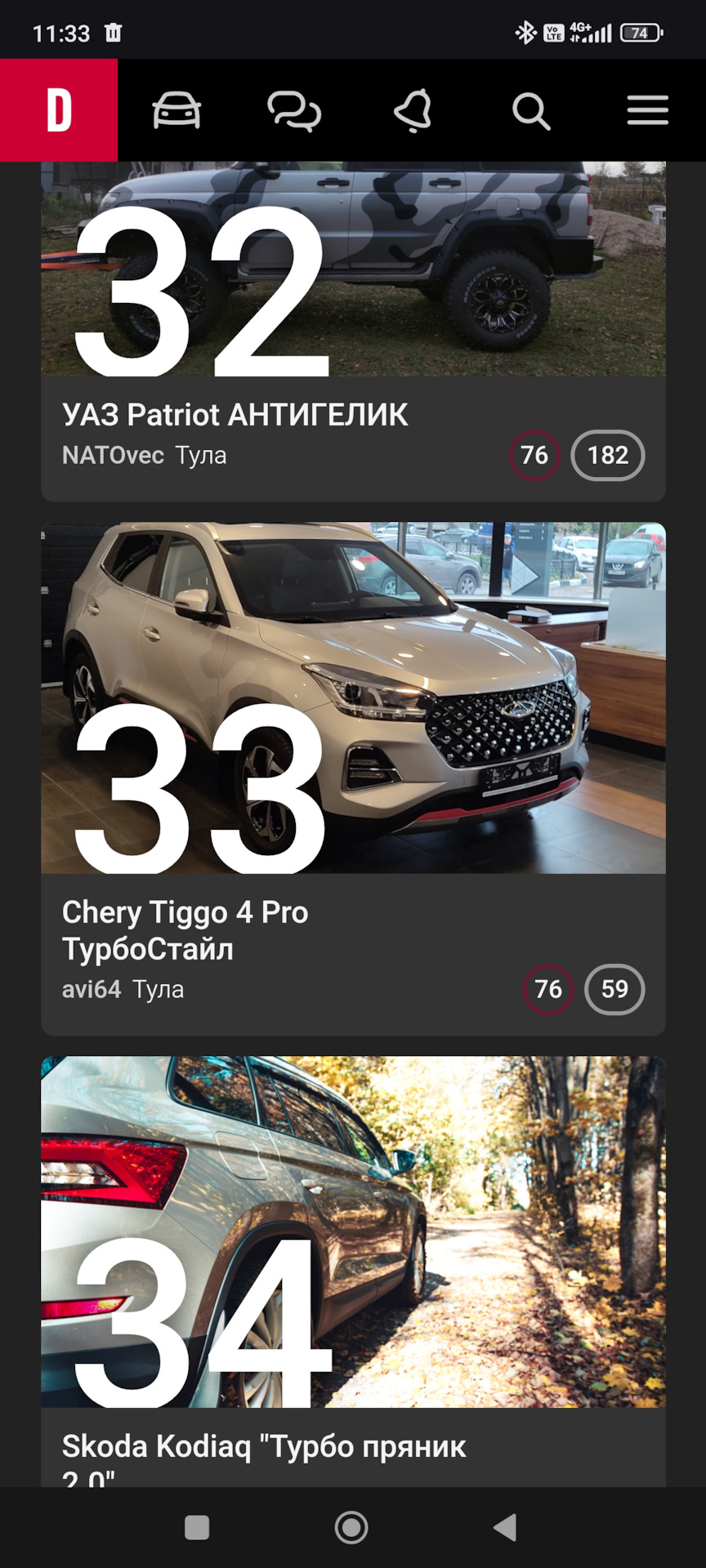Open the cars section icon
The image size is (706, 1568).
(x=176, y=110)
